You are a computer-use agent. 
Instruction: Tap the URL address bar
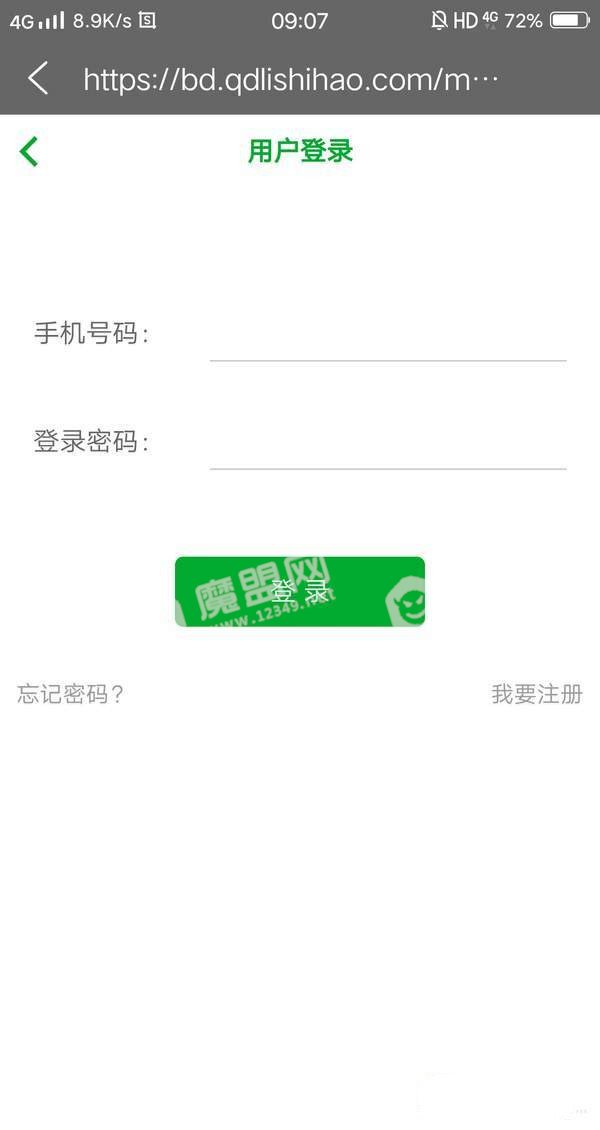point(291,79)
